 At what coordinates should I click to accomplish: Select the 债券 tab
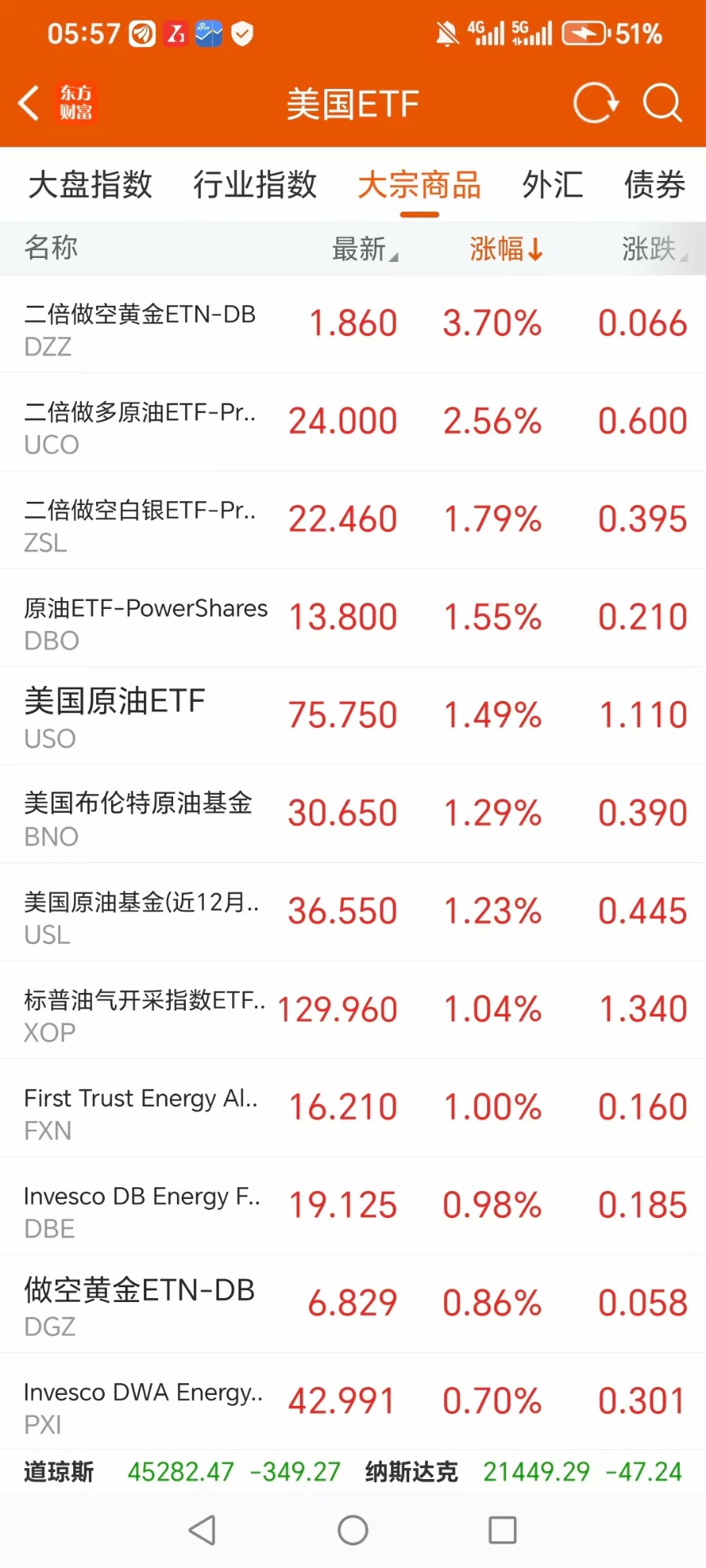click(654, 185)
